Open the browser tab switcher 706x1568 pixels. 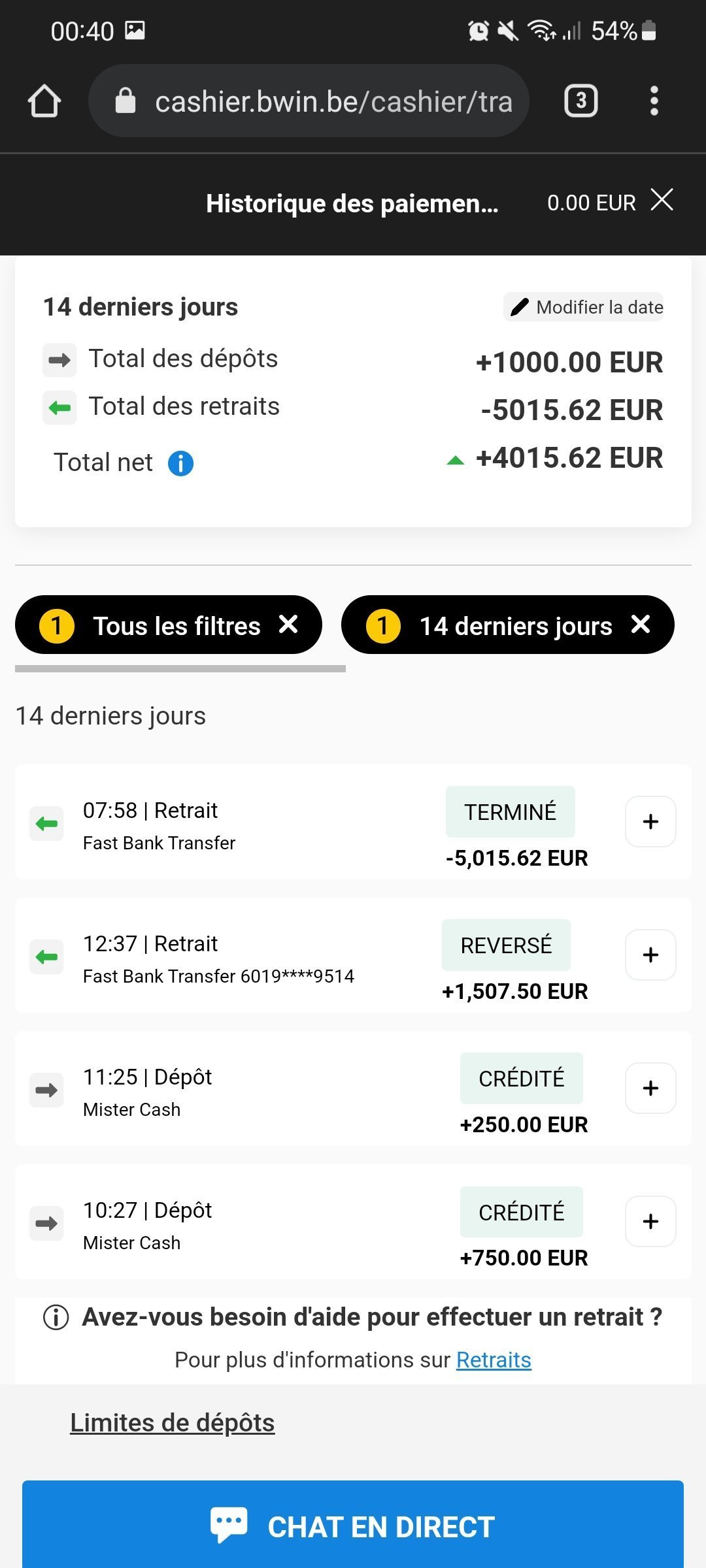pos(580,101)
